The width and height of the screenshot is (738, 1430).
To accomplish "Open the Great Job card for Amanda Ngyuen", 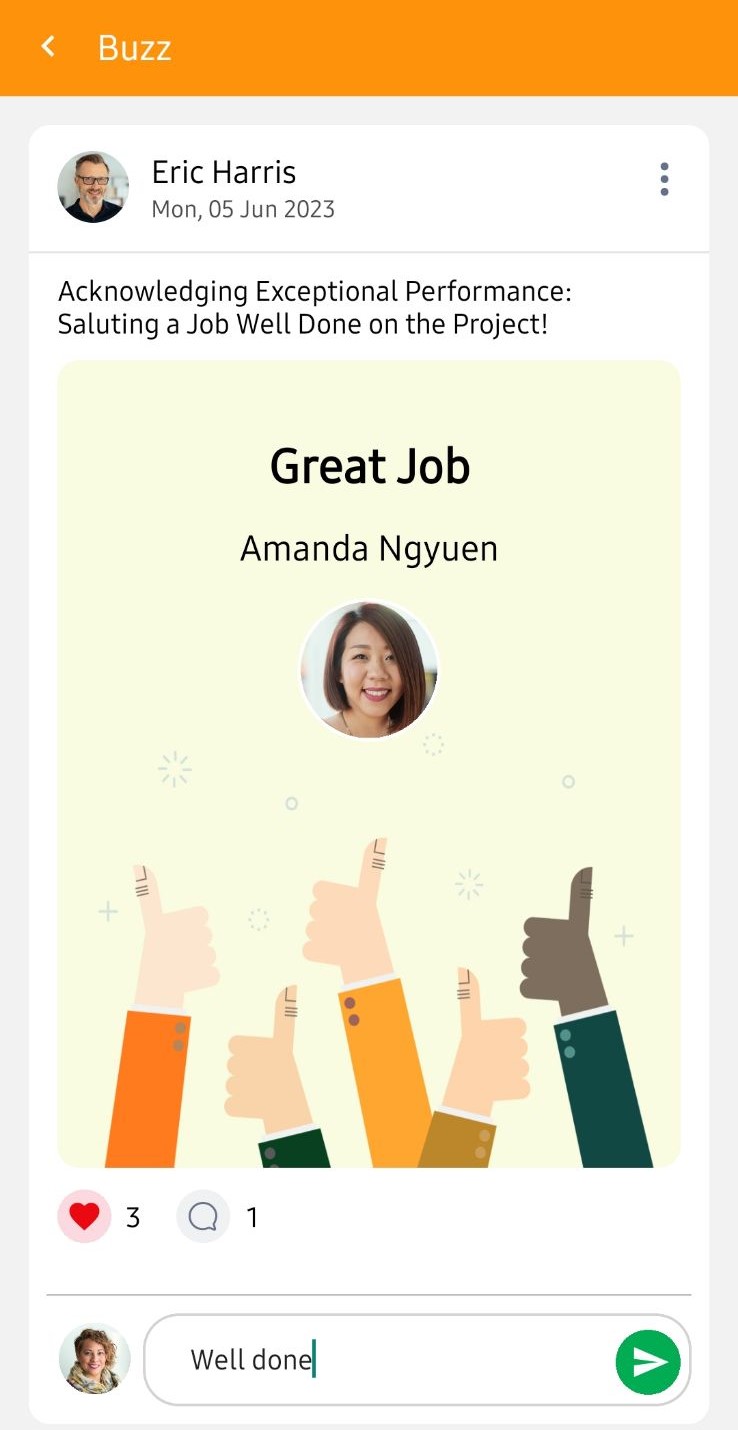I will [369, 763].
